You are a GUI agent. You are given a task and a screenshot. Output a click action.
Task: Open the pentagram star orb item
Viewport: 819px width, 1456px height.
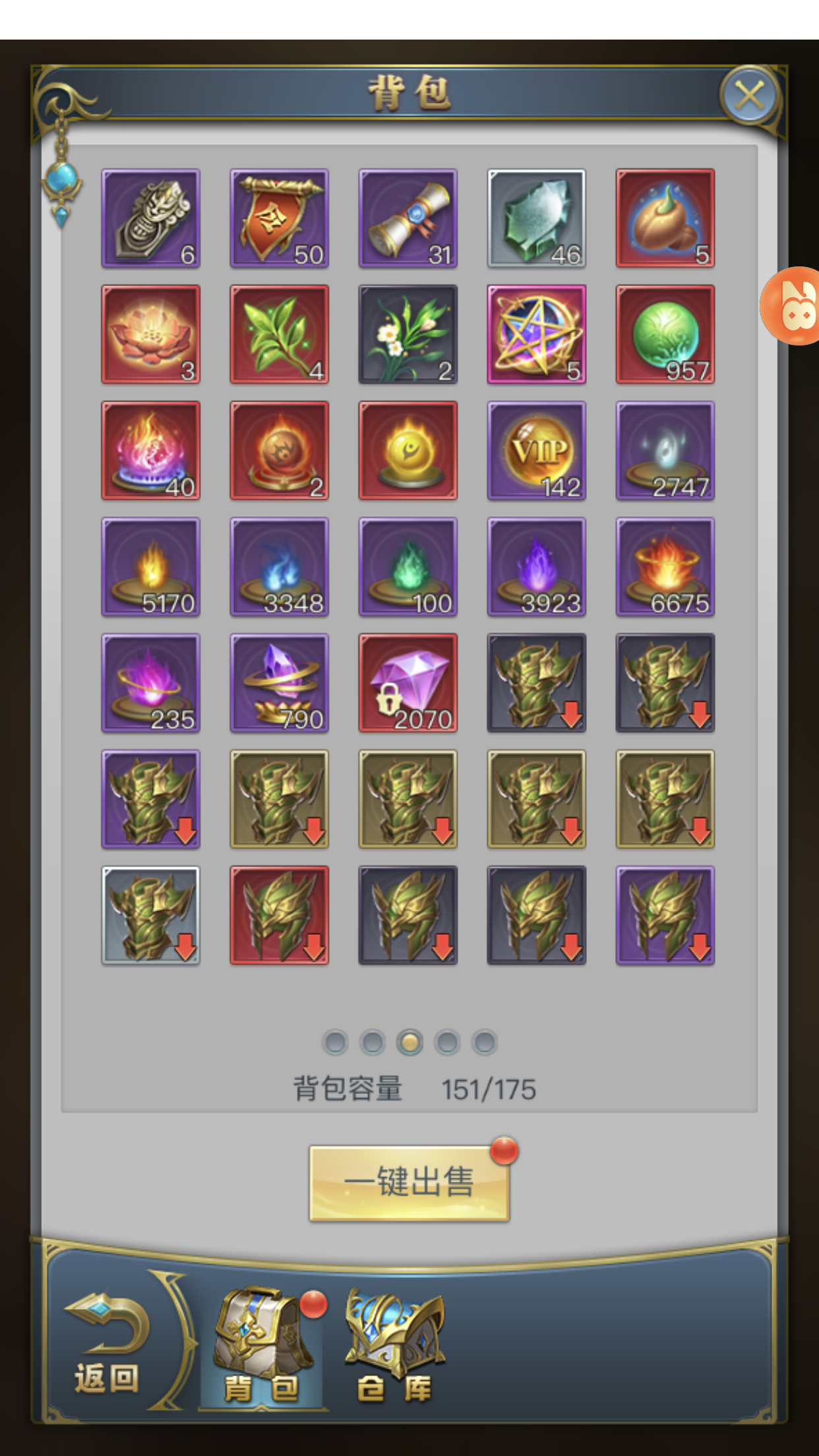(x=536, y=334)
